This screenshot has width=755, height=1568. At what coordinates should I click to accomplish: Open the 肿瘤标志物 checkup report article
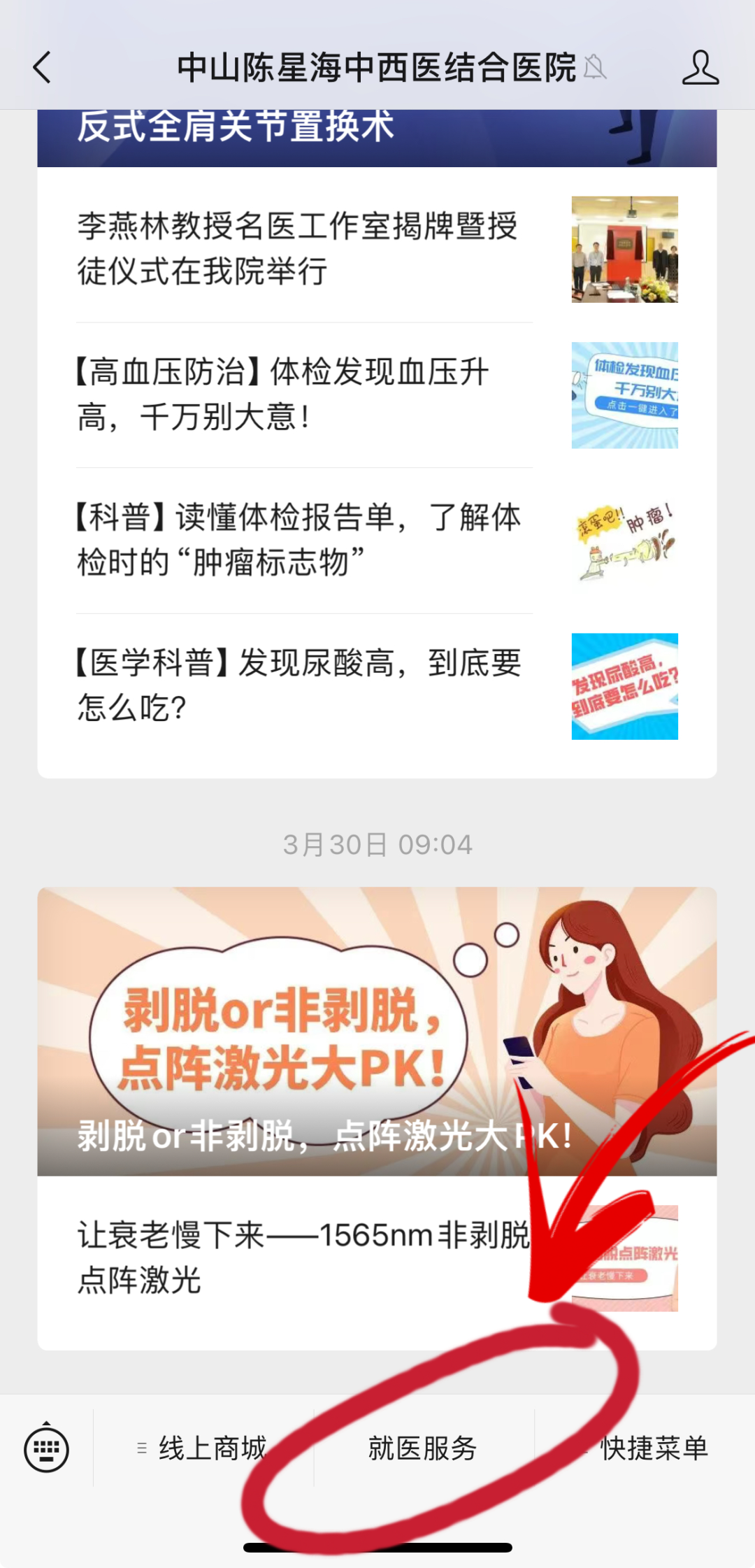pos(376,540)
